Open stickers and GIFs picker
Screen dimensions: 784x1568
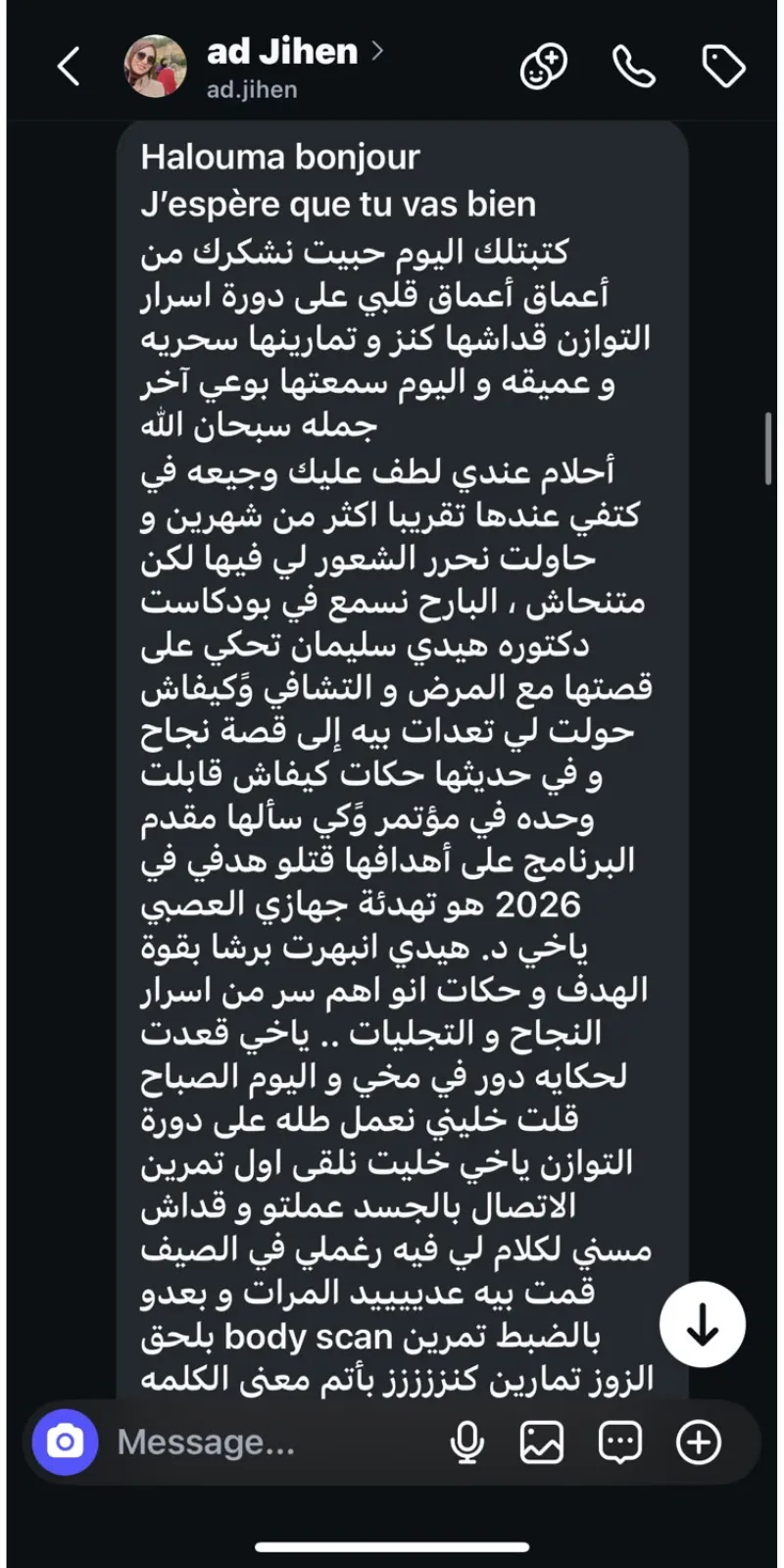pos(620,1443)
